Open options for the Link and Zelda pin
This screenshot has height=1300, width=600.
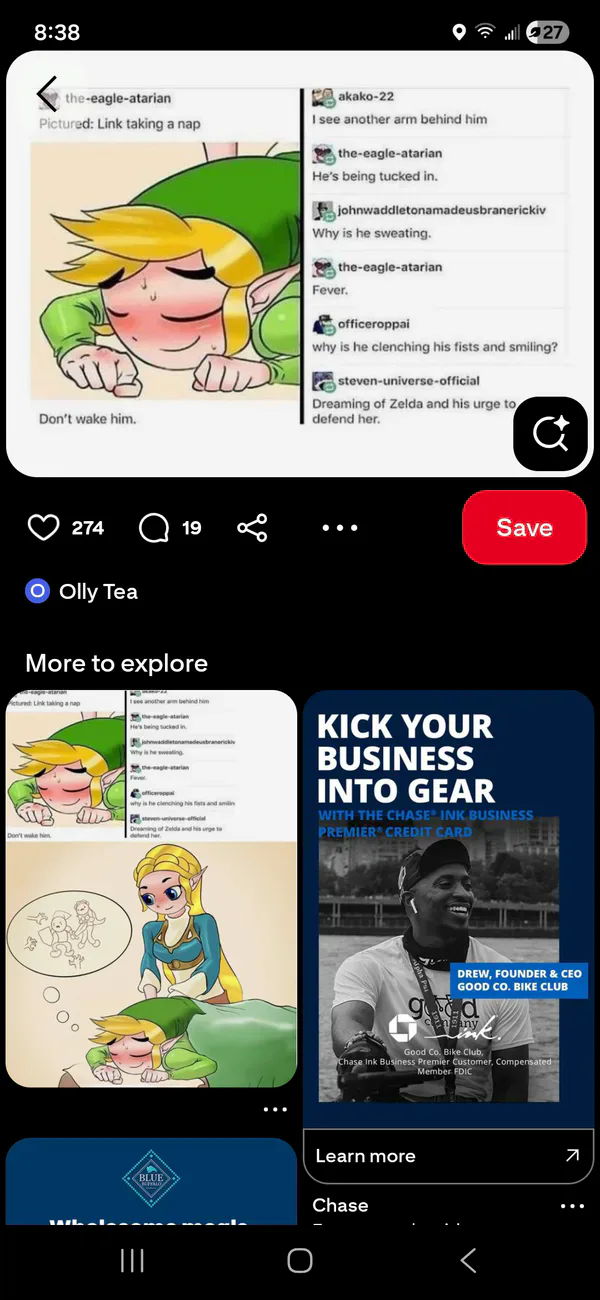[x=275, y=1109]
